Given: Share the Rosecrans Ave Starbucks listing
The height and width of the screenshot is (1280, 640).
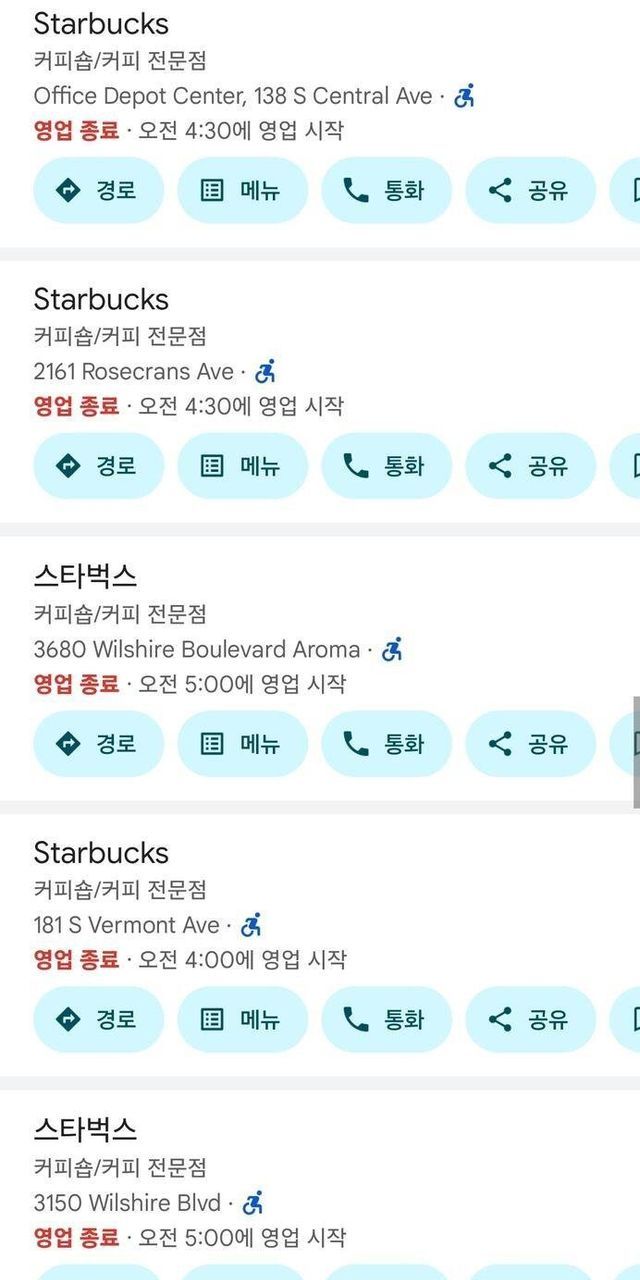Looking at the screenshot, I should pos(530,466).
